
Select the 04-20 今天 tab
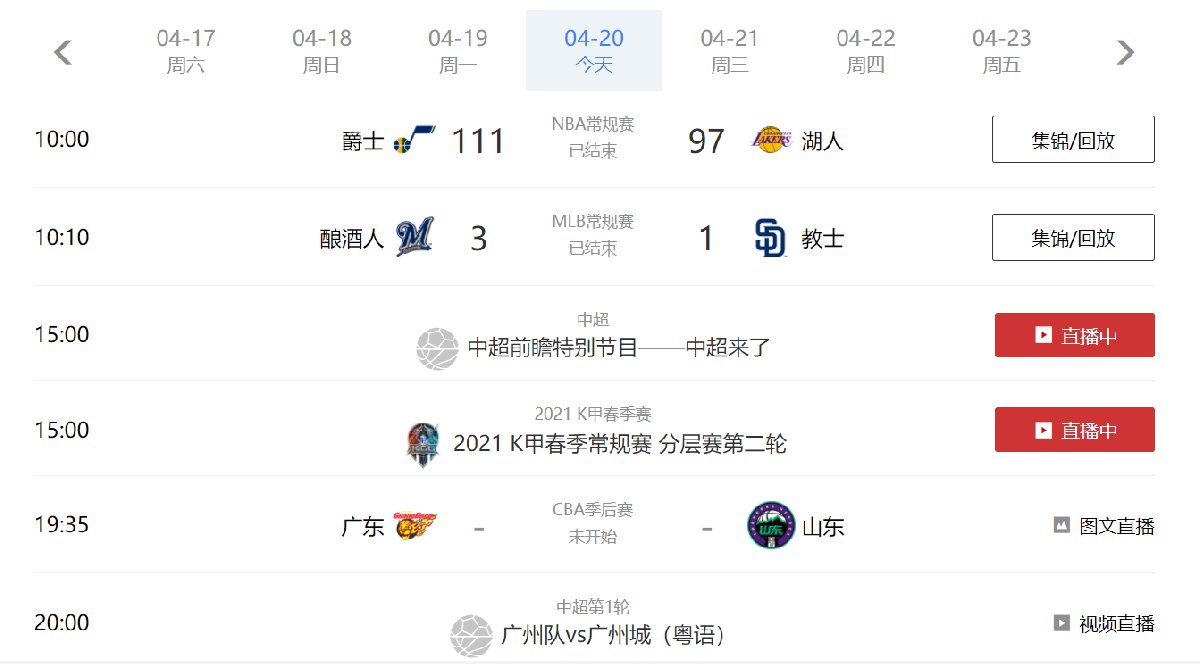coord(594,51)
